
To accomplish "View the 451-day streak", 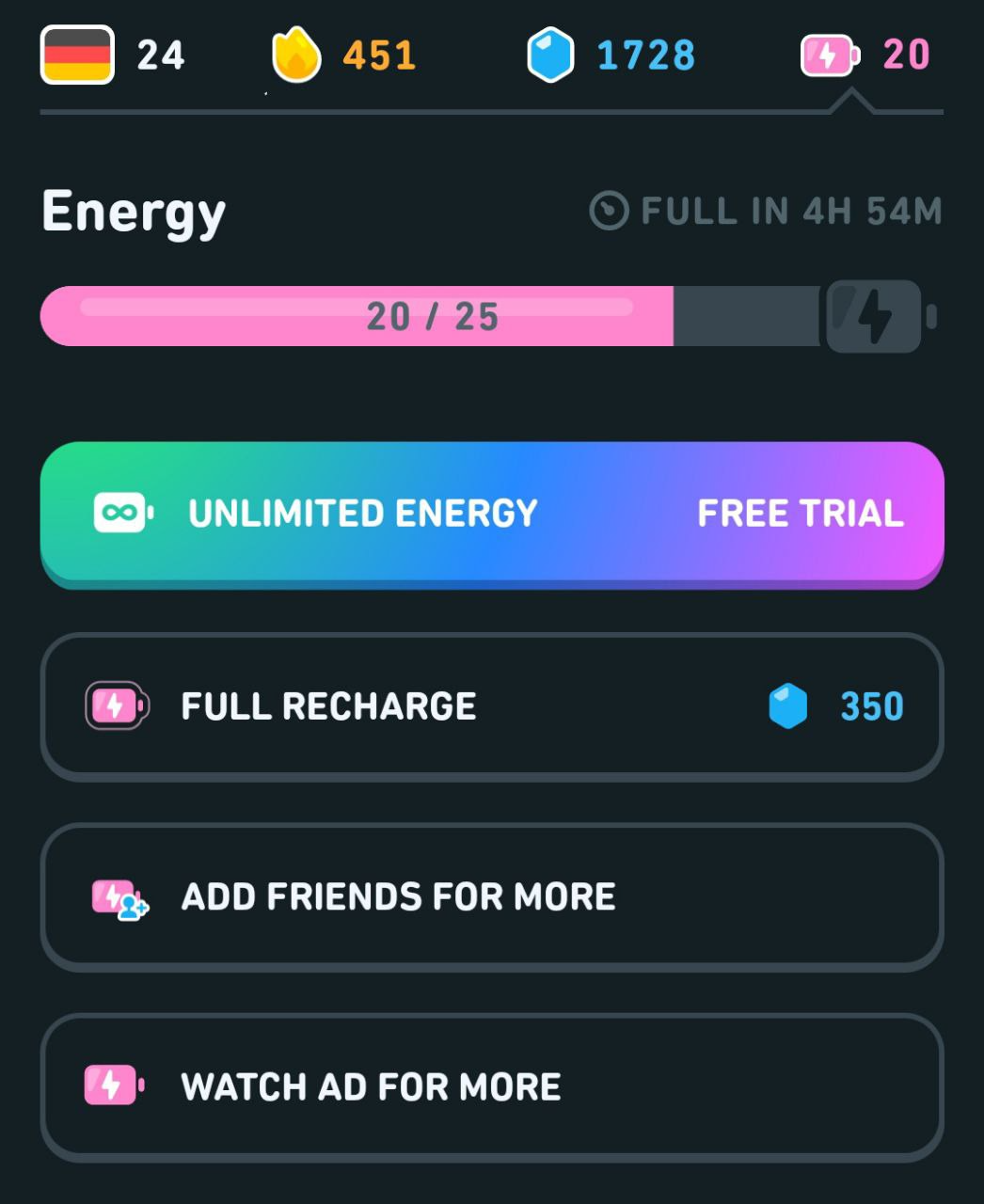I will point(344,55).
